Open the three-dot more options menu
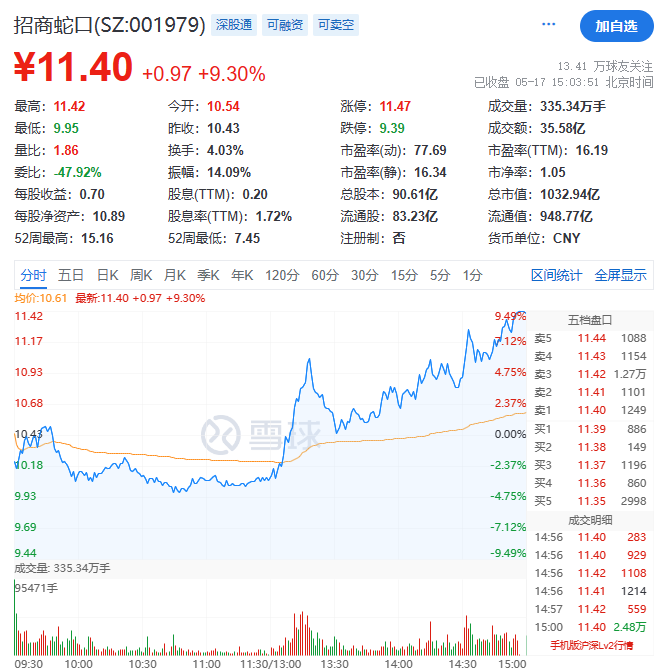Screen dimensions: 656x672 pyautogui.click(x=548, y=24)
